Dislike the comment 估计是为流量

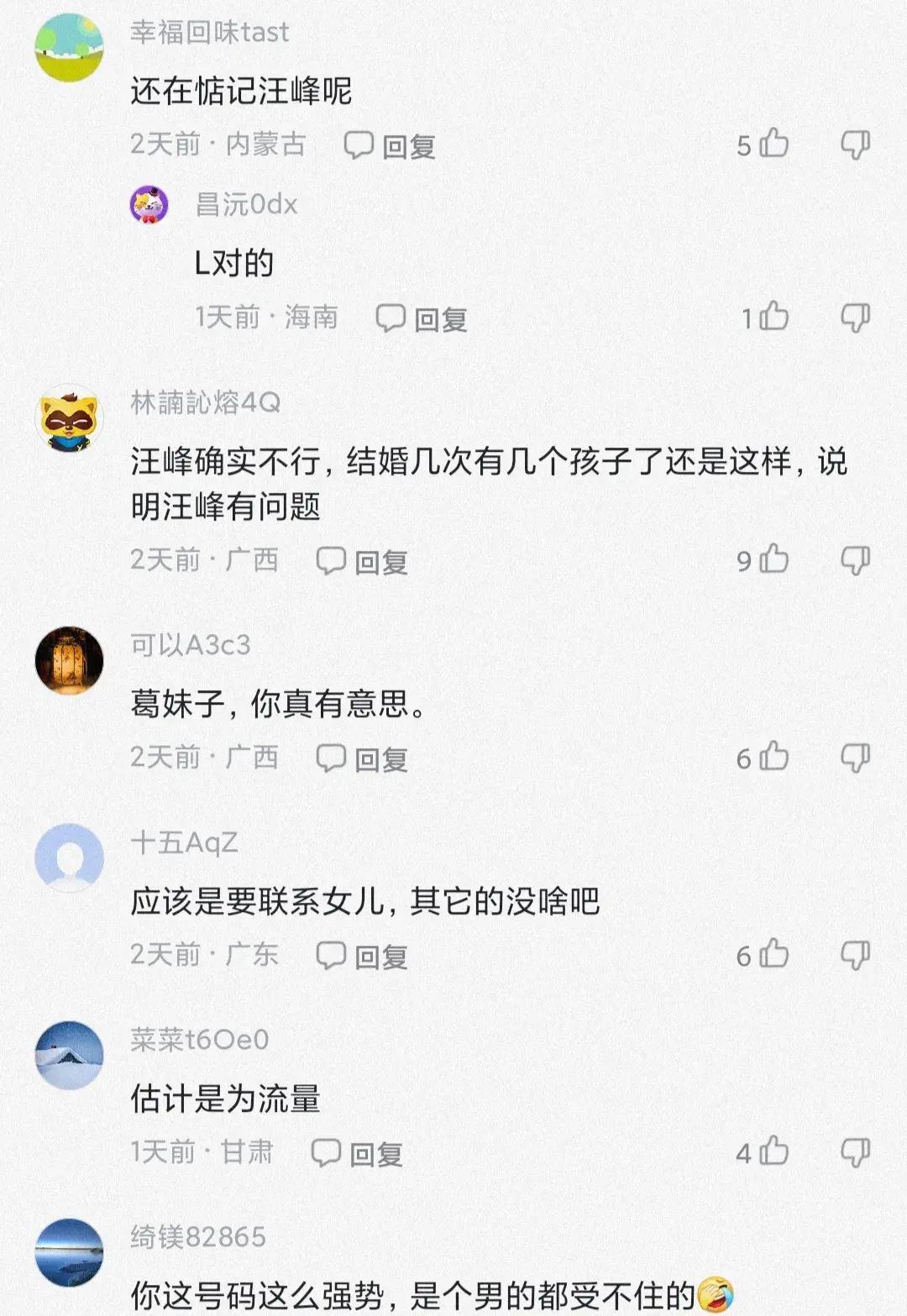click(855, 1152)
